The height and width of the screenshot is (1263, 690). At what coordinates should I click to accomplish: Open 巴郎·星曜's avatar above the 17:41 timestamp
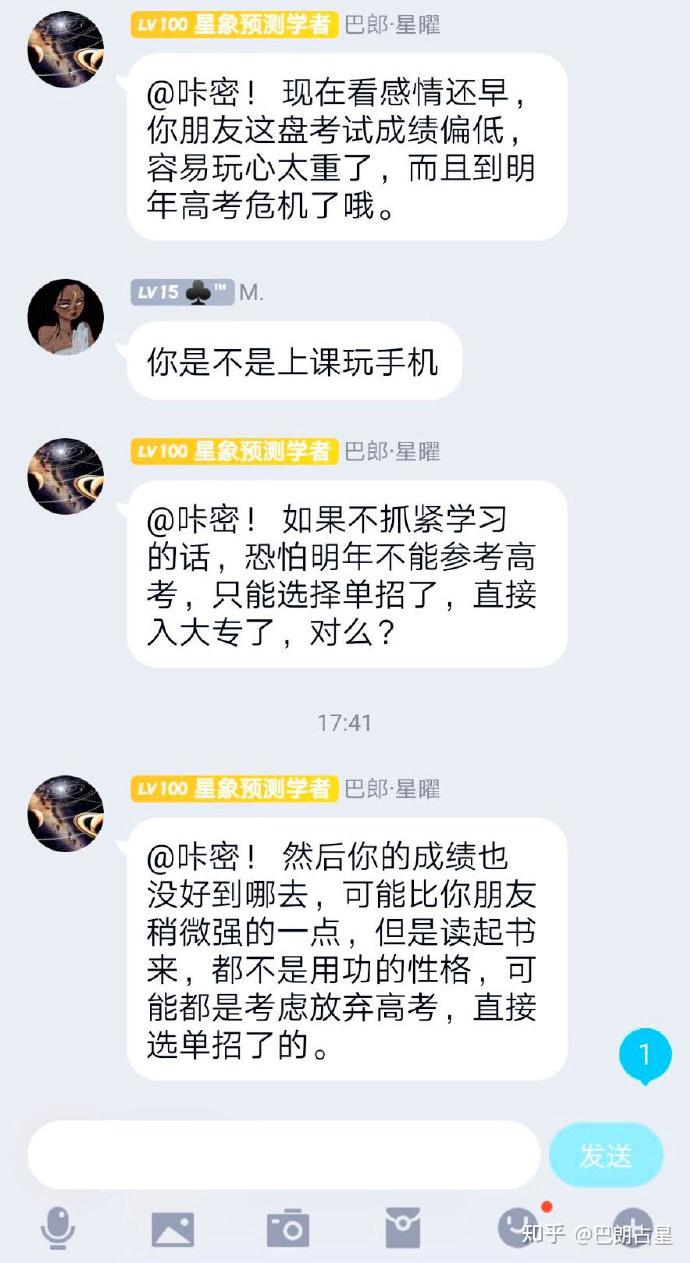(x=66, y=475)
